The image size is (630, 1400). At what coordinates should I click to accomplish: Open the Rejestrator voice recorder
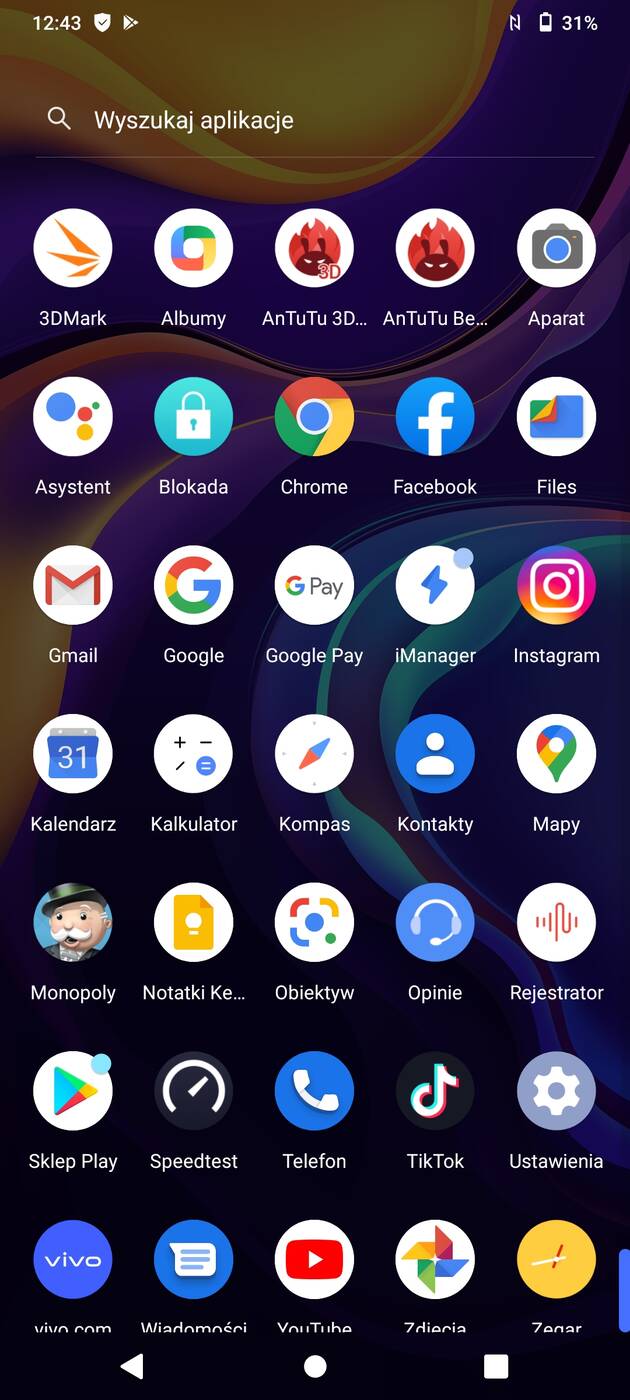pos(556,923)
